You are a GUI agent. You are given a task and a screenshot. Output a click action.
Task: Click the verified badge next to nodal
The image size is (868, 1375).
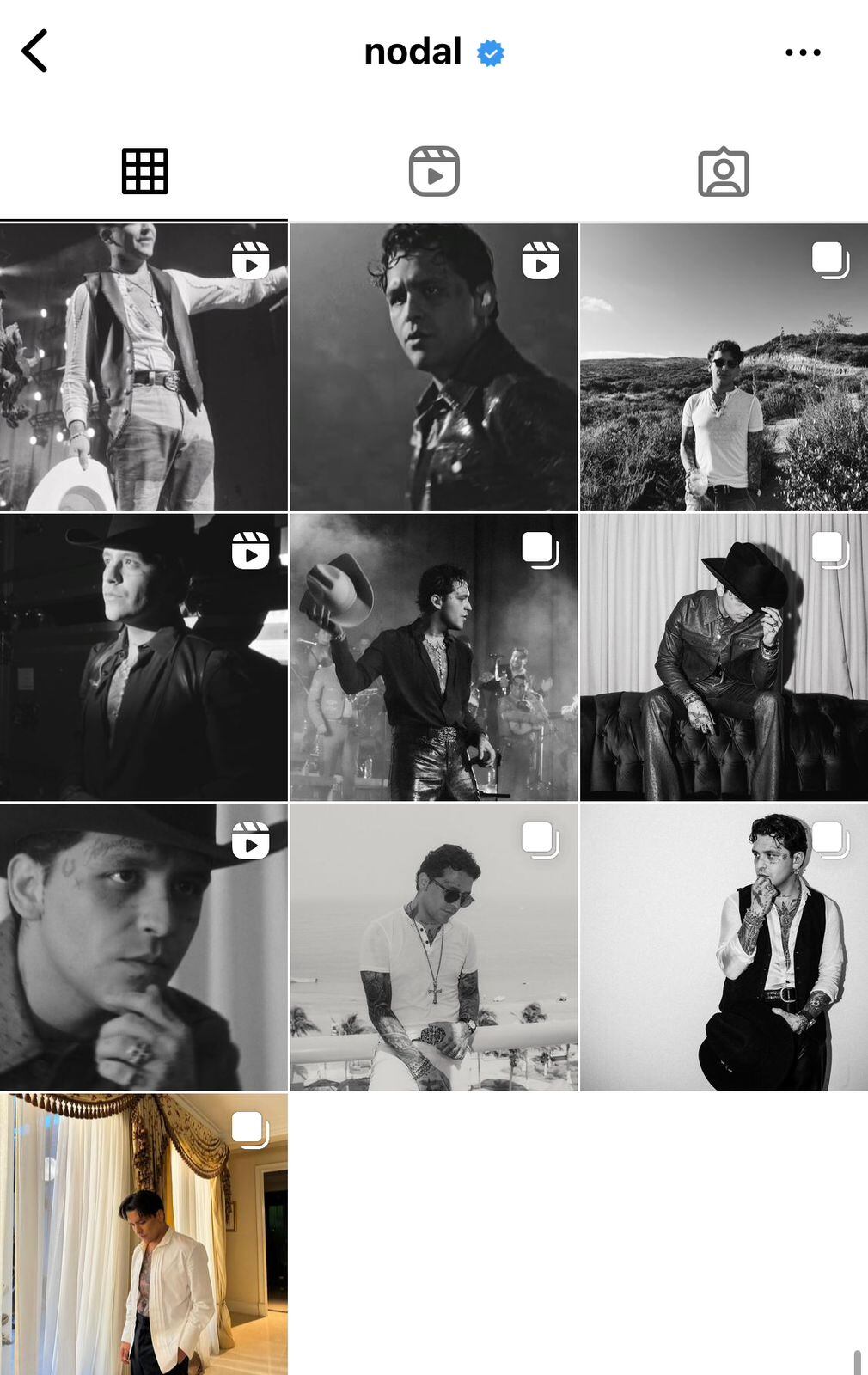point(489,52)
